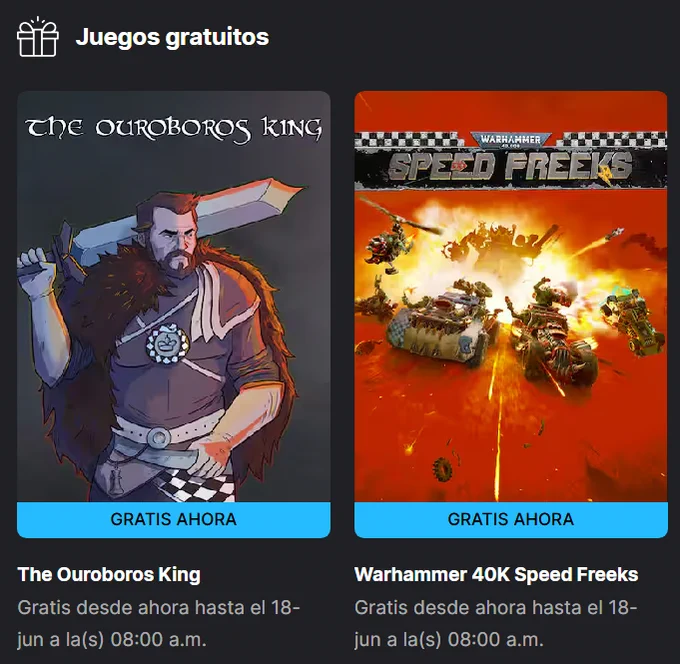Viewport: 680px width, 664px height.
Task: Tap Gratis Ahora under The Ouroboros King
Action: [173, 520]
